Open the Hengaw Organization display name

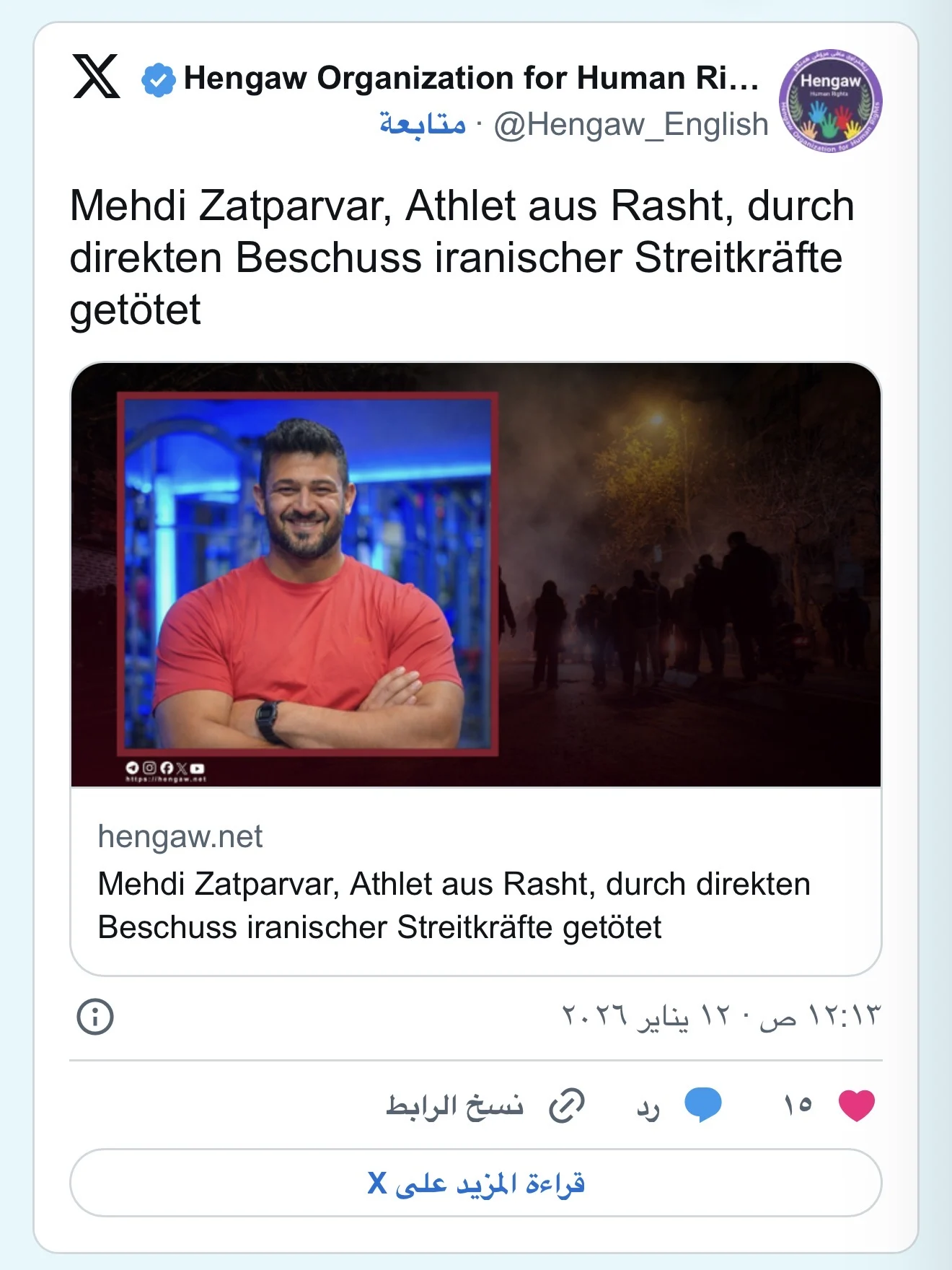(x=471, y=78)
